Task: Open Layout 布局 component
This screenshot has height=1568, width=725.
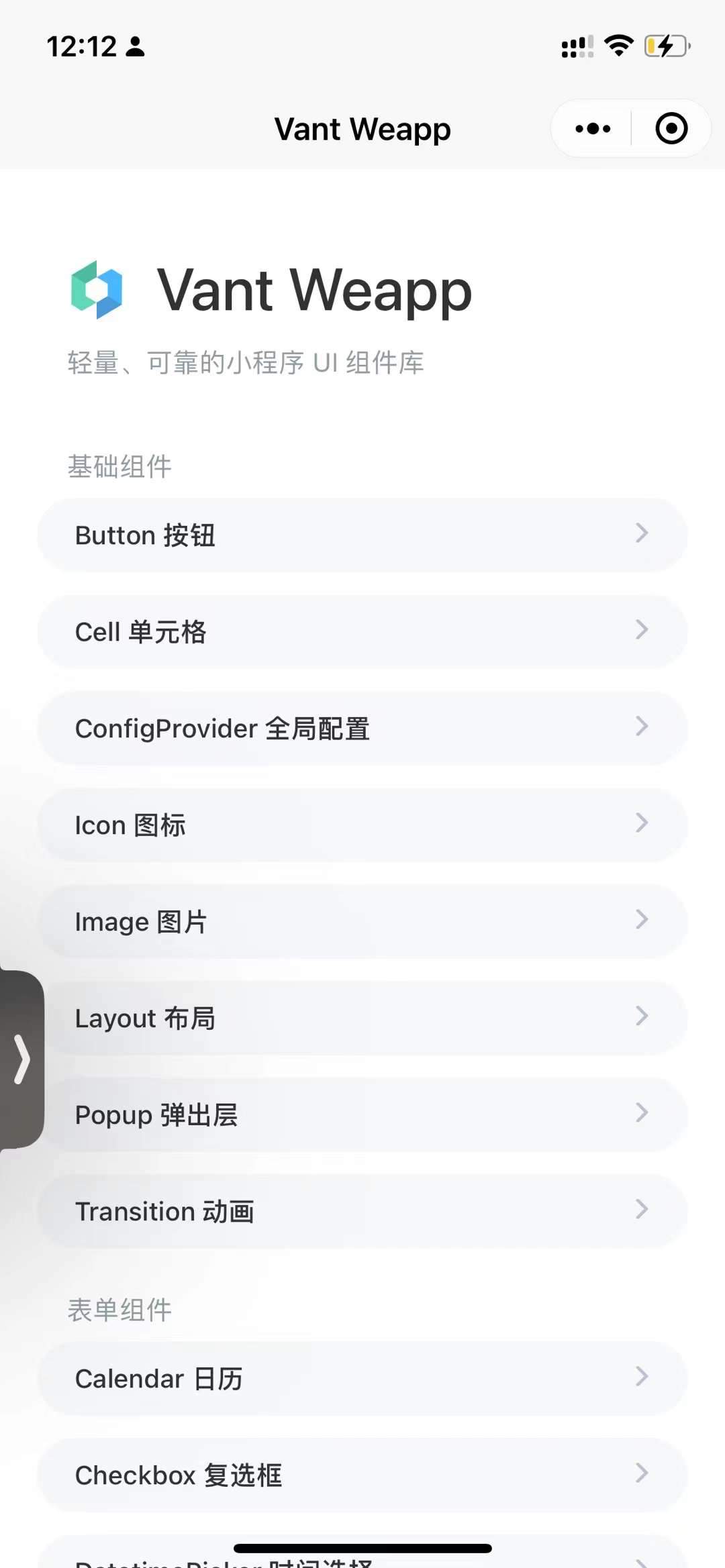Action: tap(362, 1018)
